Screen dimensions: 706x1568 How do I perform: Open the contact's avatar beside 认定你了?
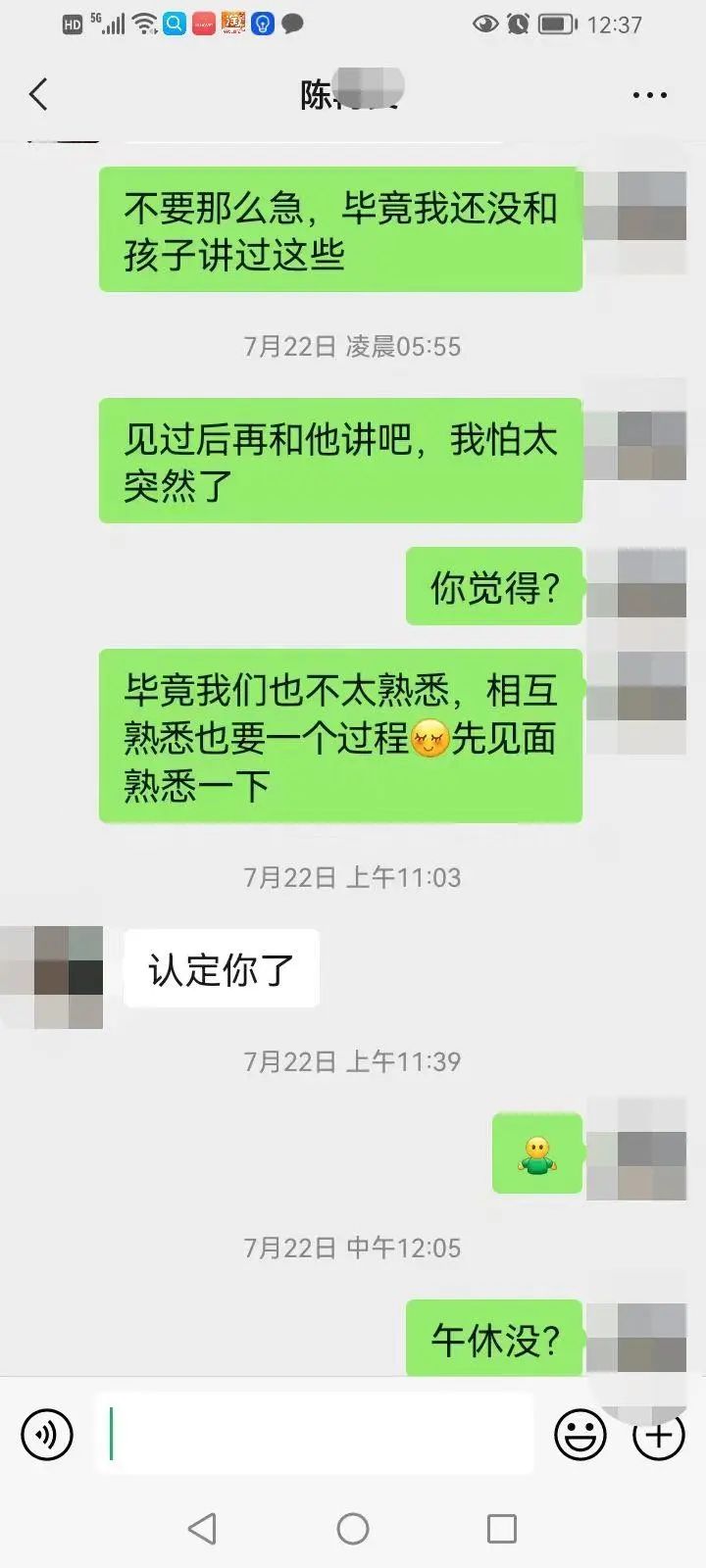[53, 977]
